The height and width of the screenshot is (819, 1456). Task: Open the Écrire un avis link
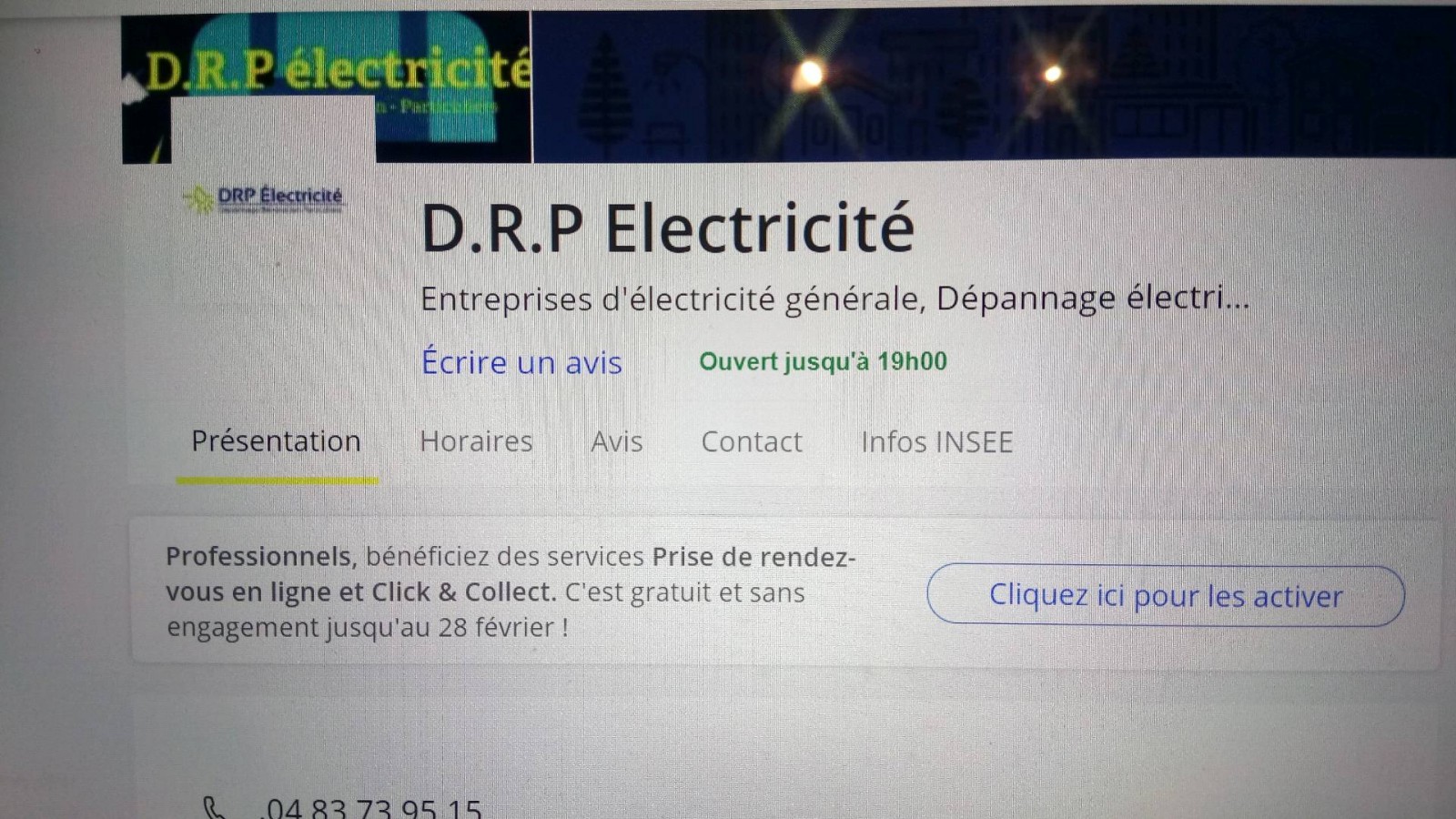[x=521, y=362]
